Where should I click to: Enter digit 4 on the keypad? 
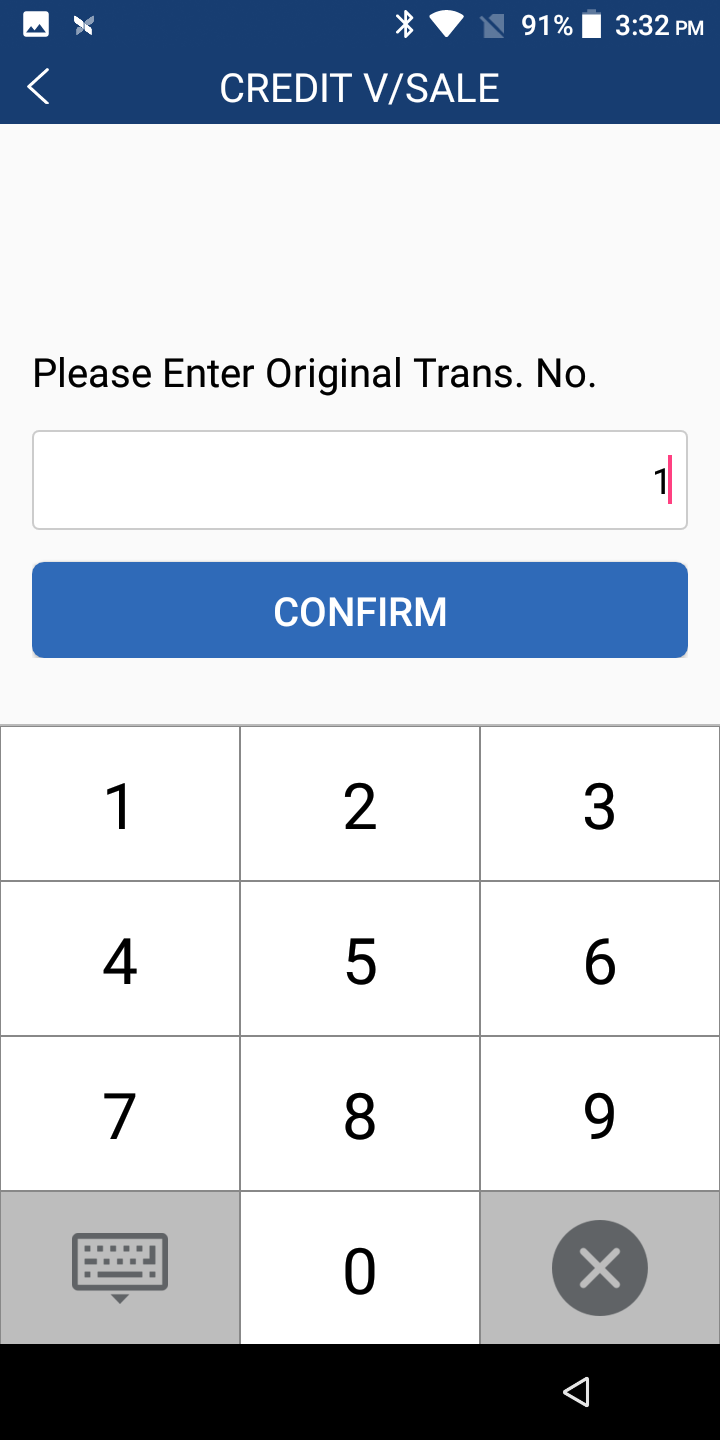point(120,960)
